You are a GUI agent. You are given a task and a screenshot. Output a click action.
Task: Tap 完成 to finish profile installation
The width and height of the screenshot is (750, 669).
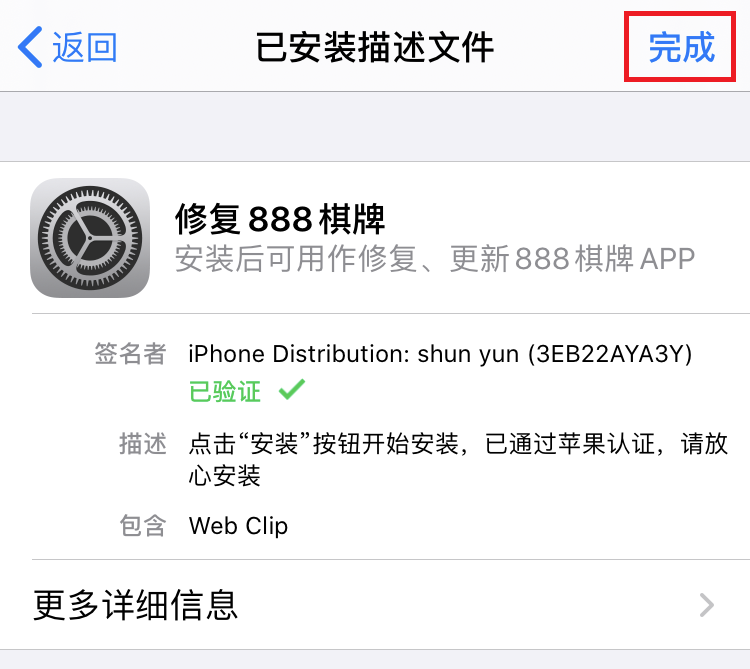coord(681,47)
